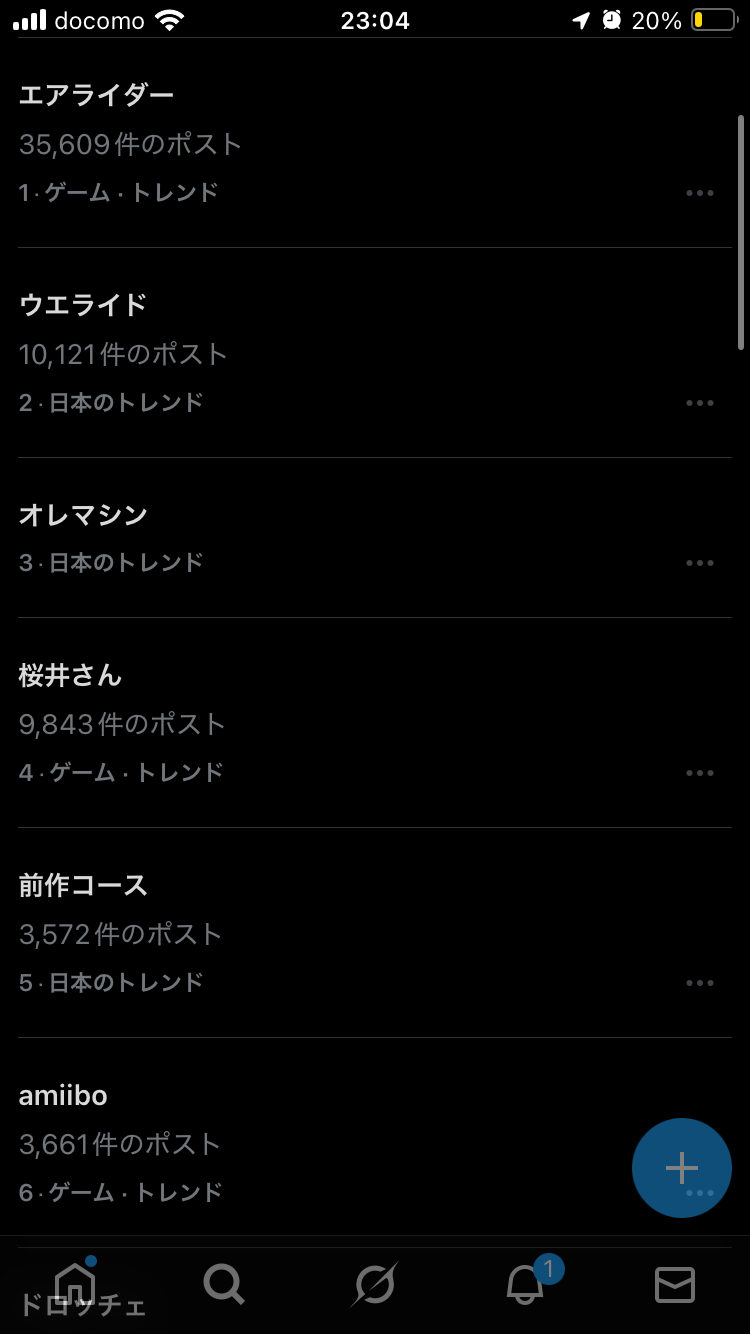750x1334 pixels.
Task: Open the Grok tab
Action: 374,1284
